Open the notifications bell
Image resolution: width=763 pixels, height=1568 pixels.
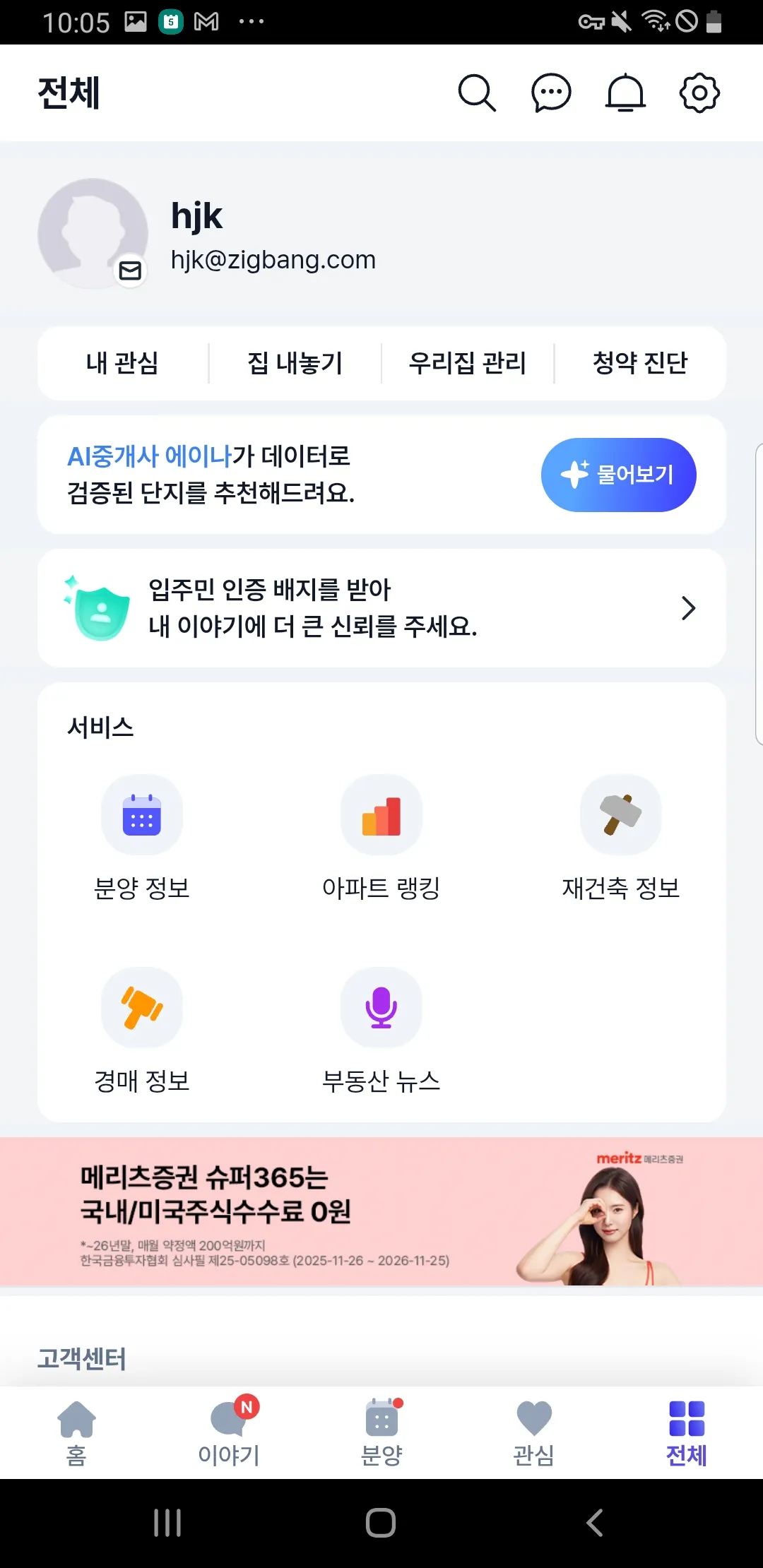(x=625, y=93)
